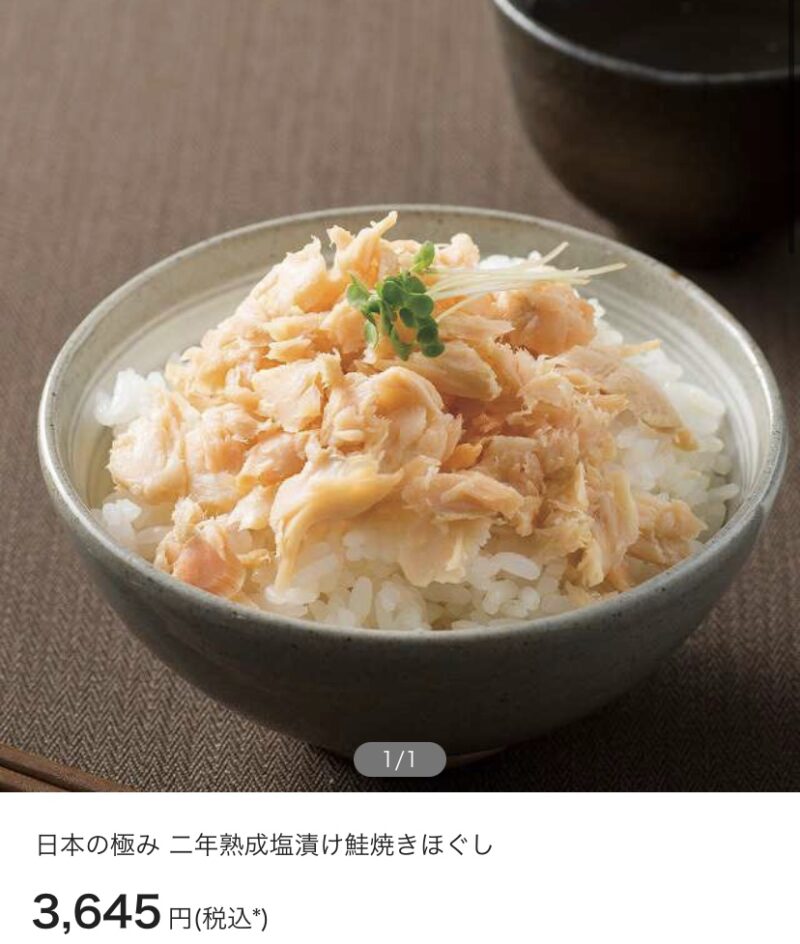Open the salmon rice bowl product image
Viewport: 800px width, 944px height.
coord(400,420)
